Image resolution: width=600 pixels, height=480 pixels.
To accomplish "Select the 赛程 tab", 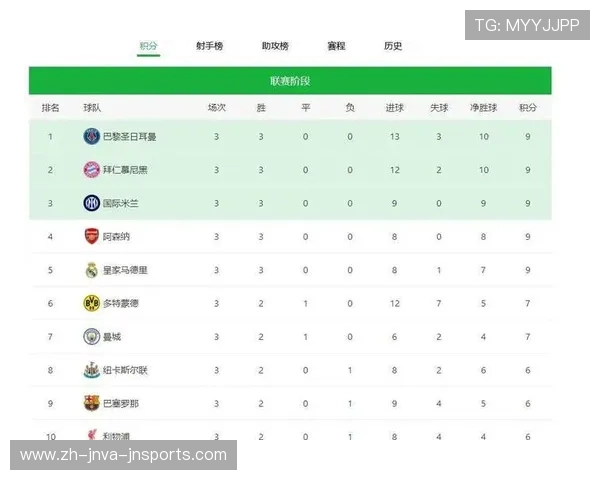I will click(x=336, y=46).
